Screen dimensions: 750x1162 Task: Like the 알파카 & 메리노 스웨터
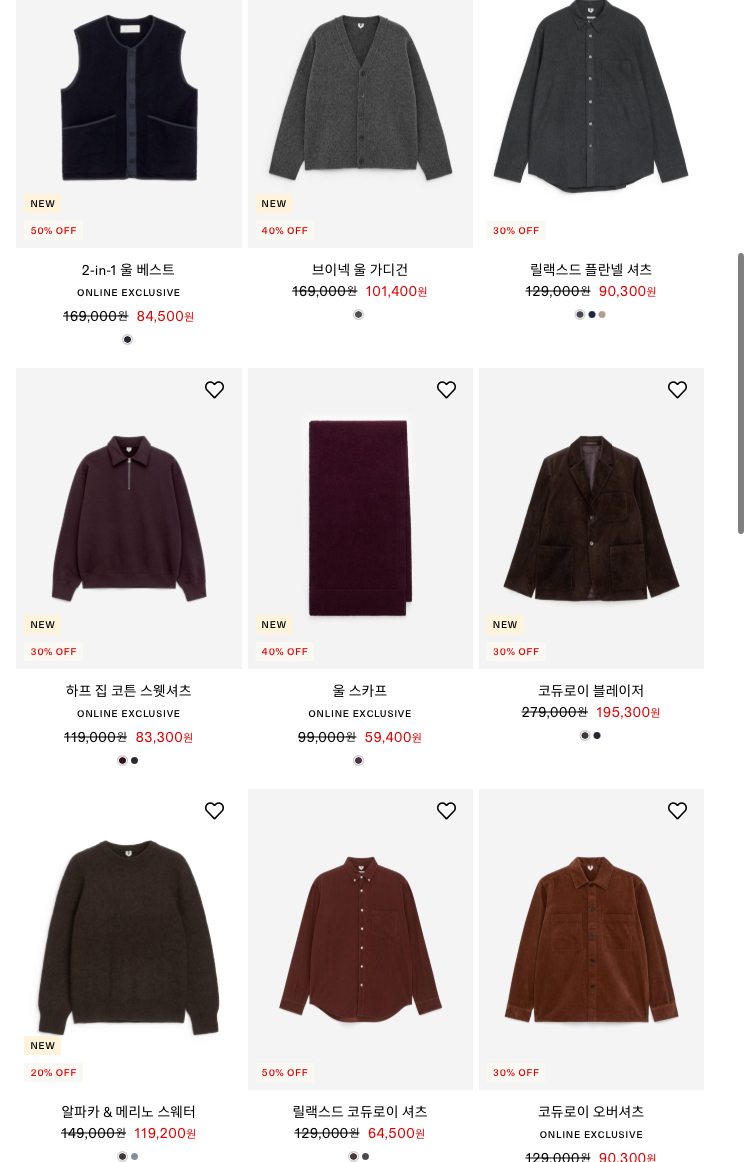pyautogui.click(x=214, y=811)
